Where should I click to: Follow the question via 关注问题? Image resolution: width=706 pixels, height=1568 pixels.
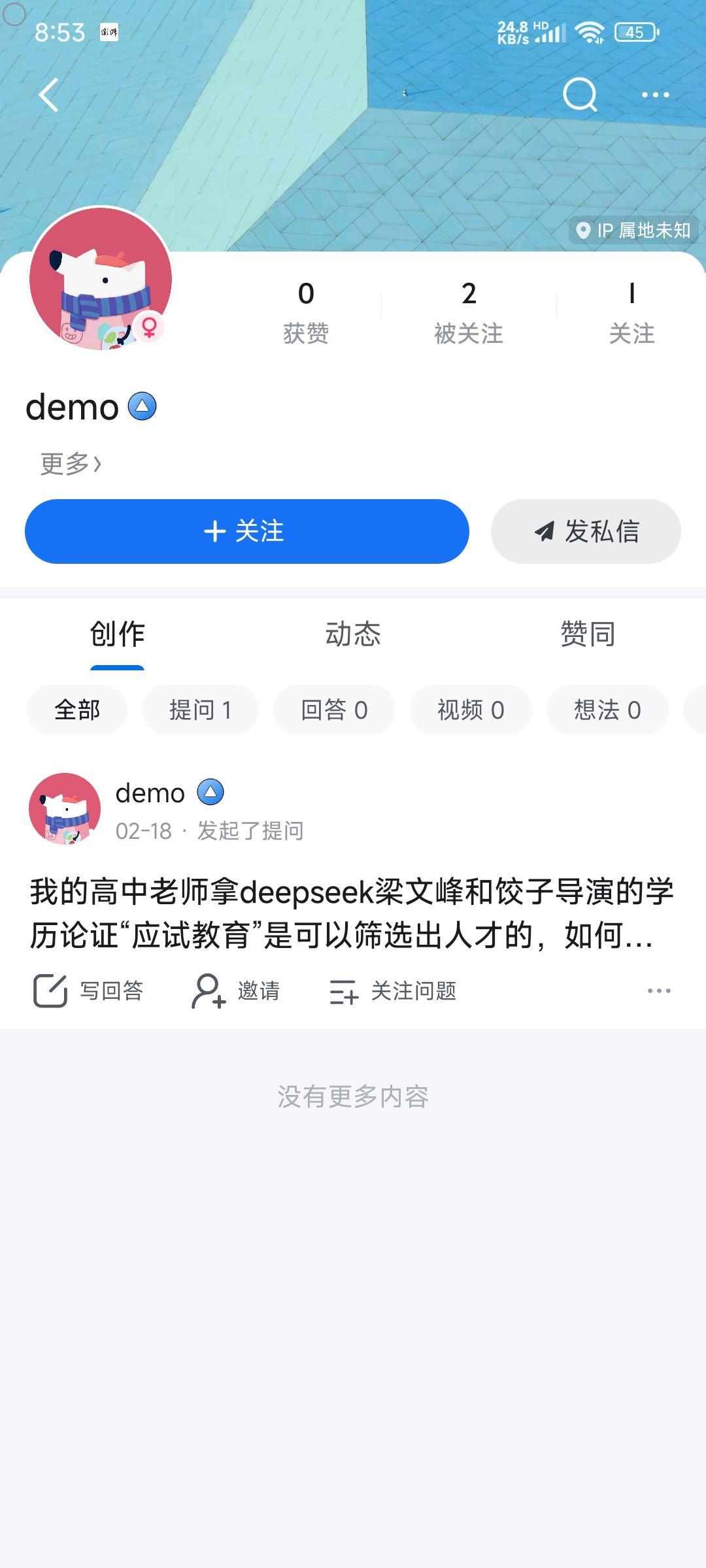click(393, 991)
